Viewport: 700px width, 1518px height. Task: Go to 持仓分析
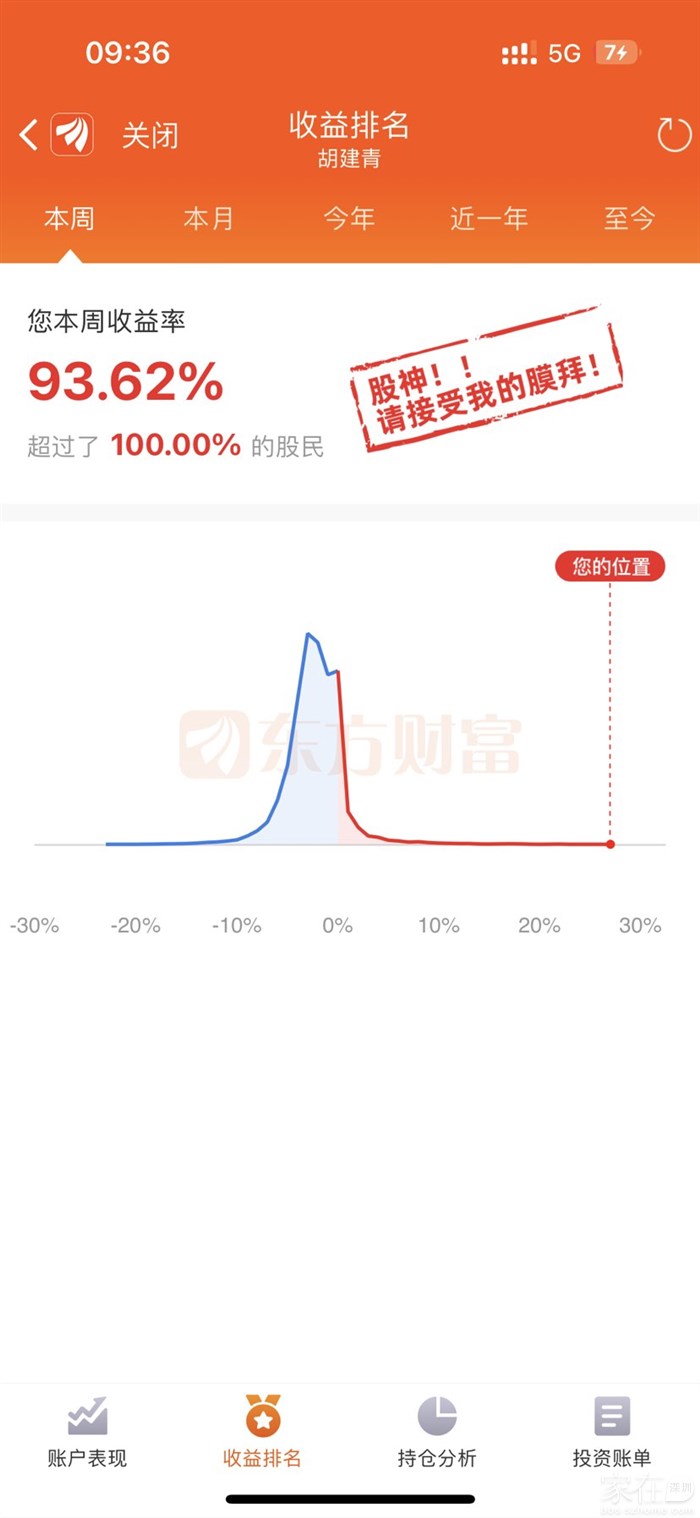(x=437, y=1434)
